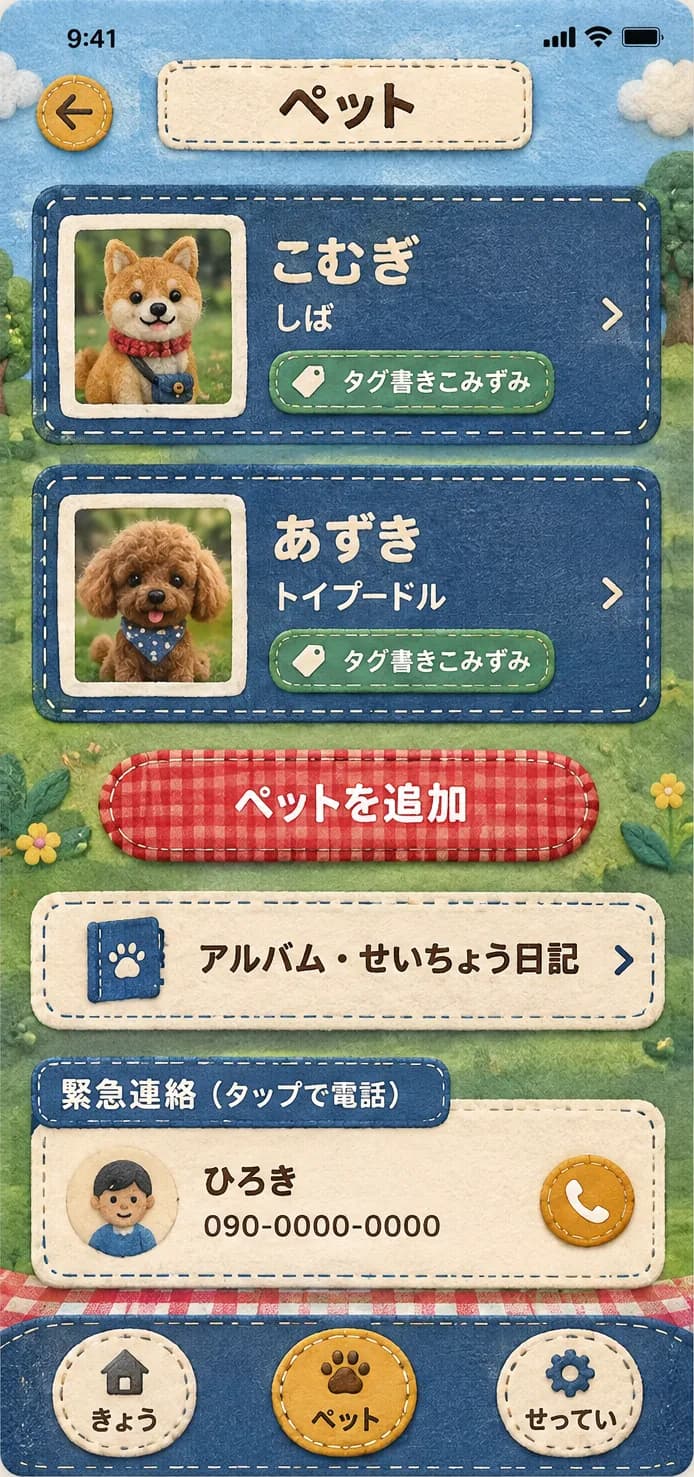The height and width of the screenshot is (1477, 694).
Task: Go back with the orange arrow button
Action: click(74, 113)
